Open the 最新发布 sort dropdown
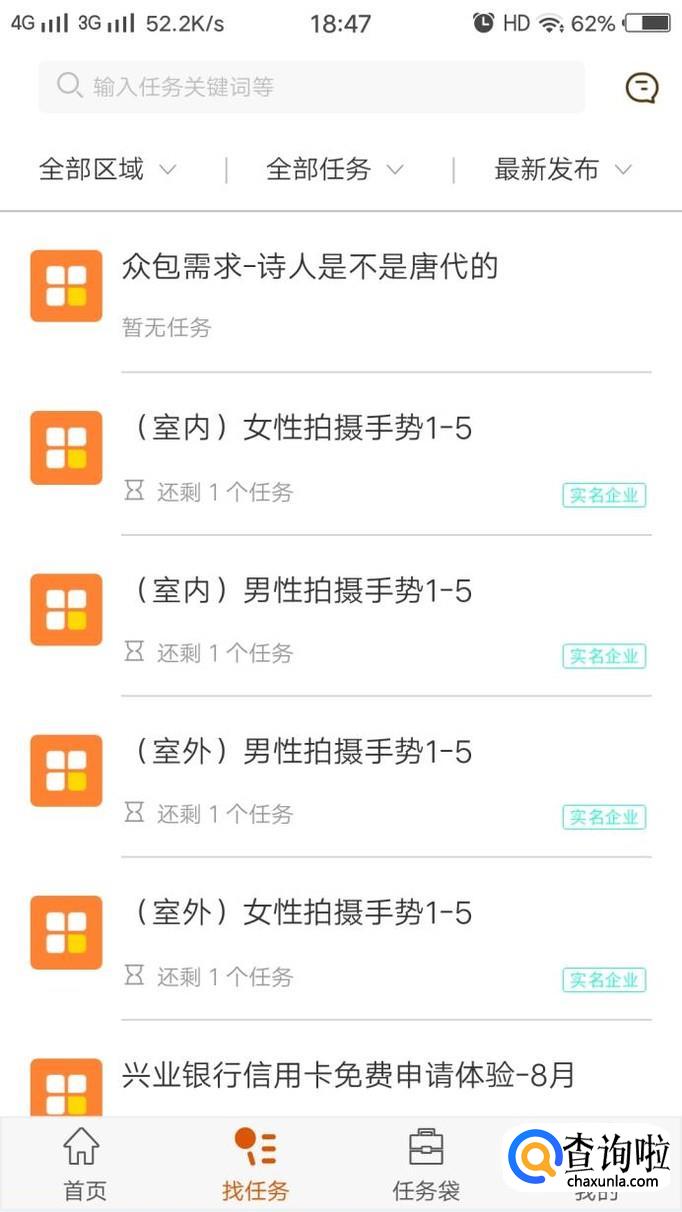Screen dimensions: 682x1212 (x=562, y=170)
